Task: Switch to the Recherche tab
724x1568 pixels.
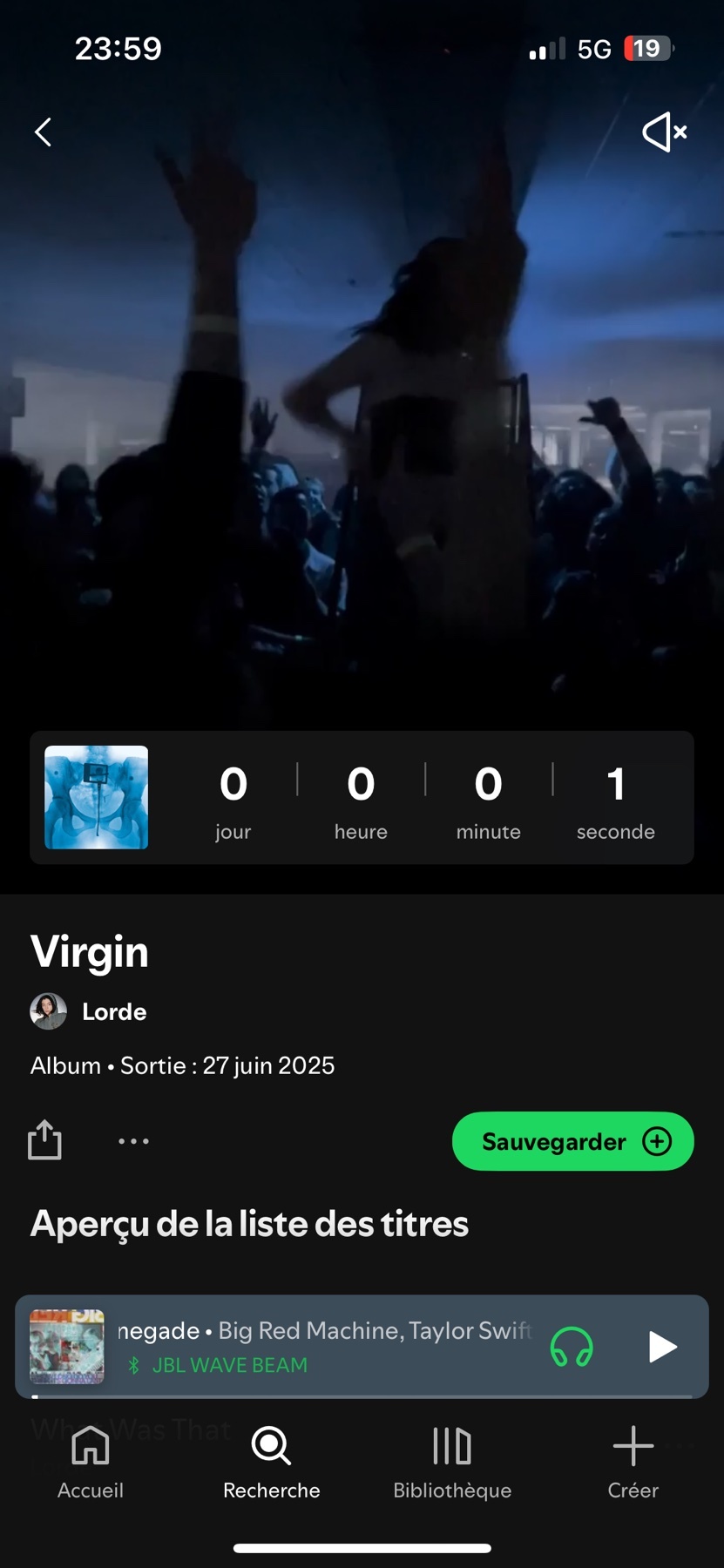Action: click(271, 1463)
